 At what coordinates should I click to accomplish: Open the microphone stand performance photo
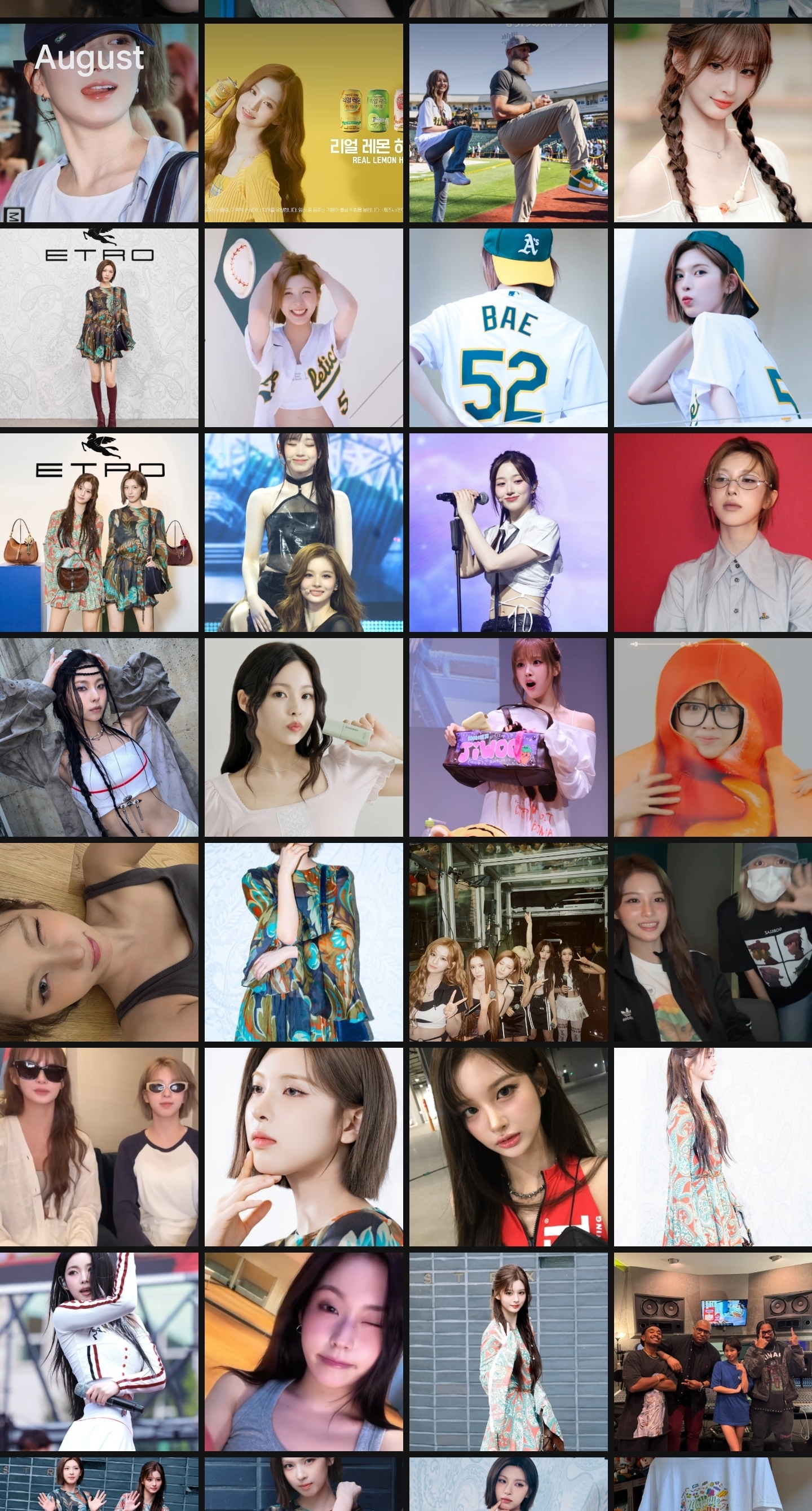pyautogui.click(x=508, y=533)
